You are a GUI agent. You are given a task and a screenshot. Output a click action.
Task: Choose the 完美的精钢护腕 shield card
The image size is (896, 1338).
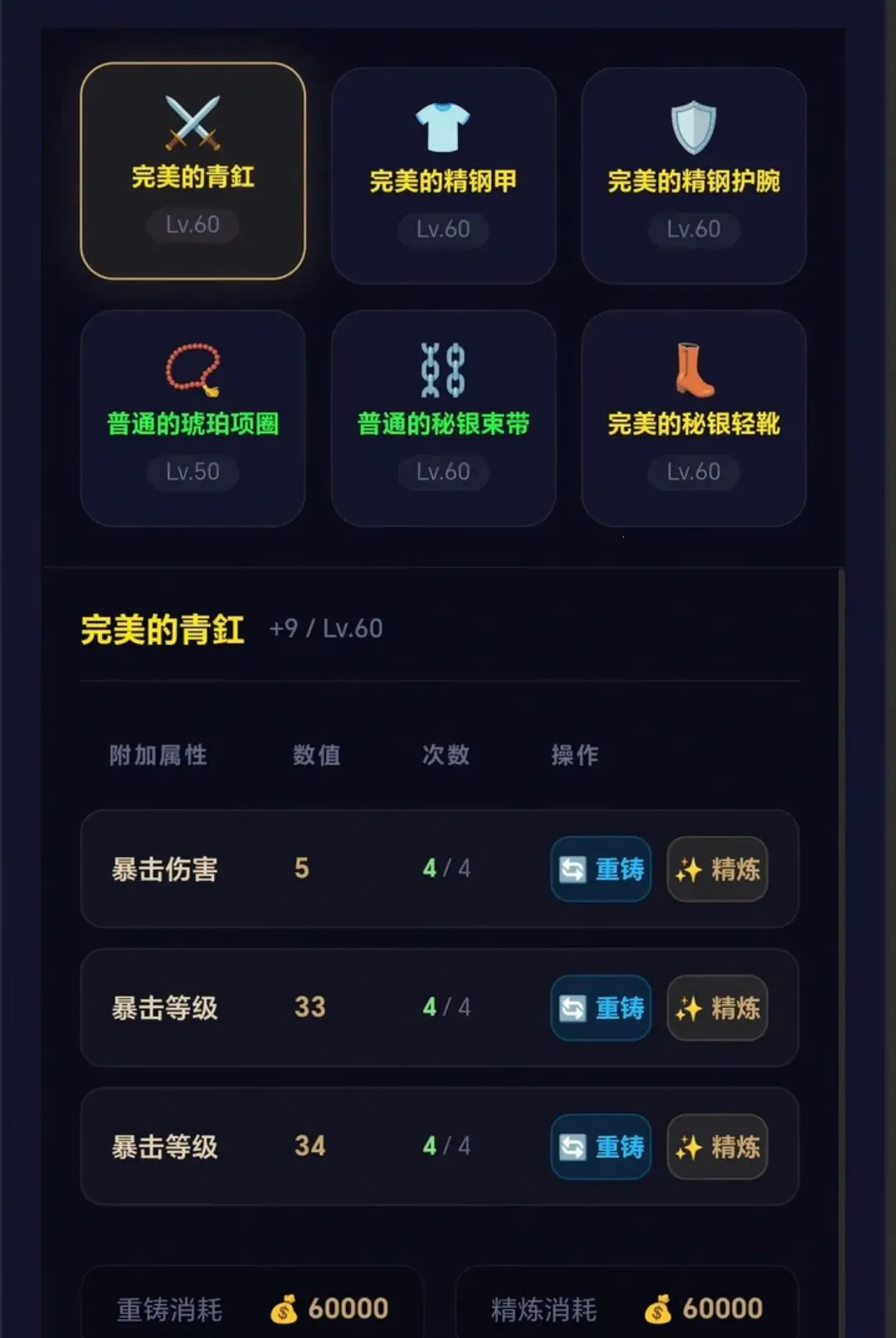(x=694, y=176)
